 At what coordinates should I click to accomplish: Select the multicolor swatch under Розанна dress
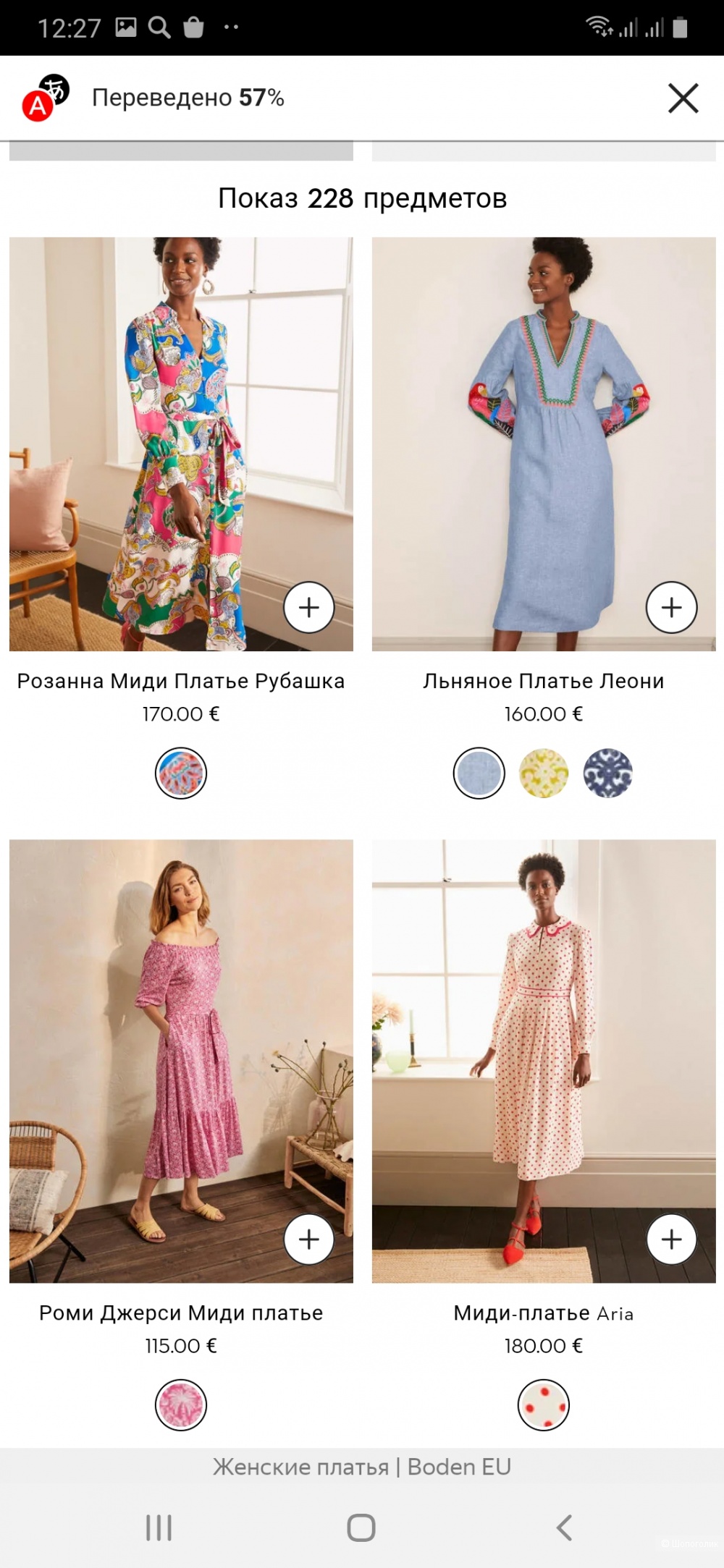[181, 773]
